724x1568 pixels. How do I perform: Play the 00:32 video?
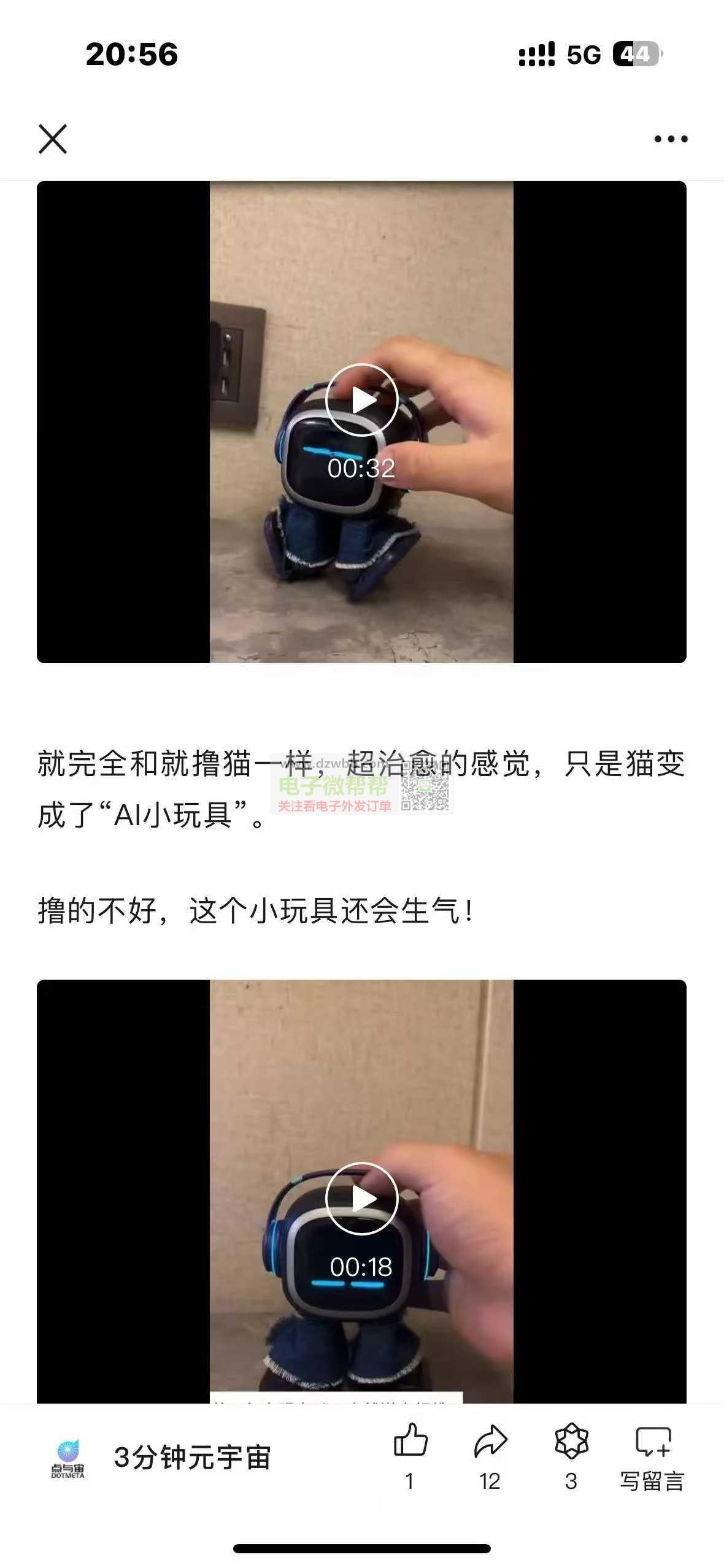tap(361, 401)
